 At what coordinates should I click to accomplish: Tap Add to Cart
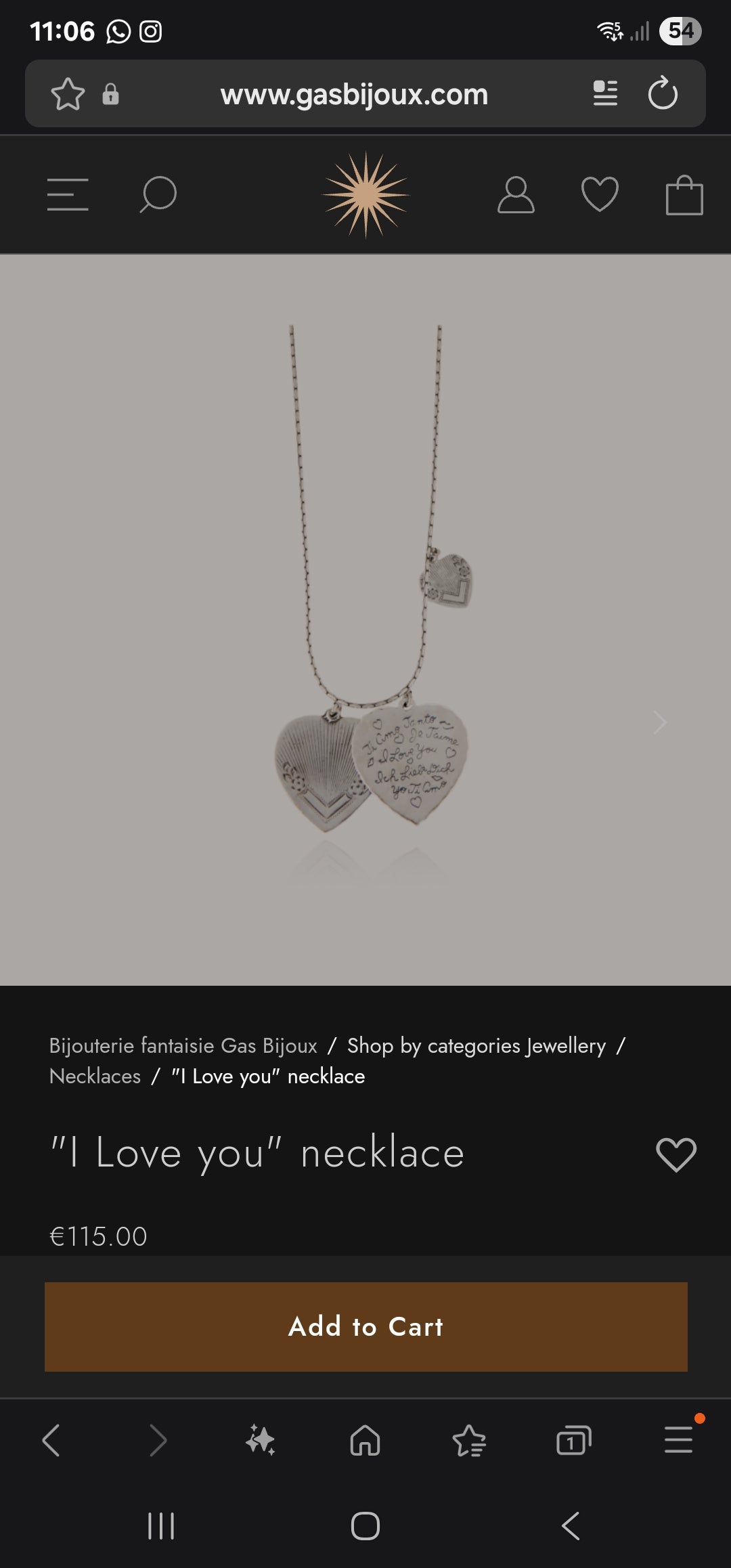[365, 1327]
